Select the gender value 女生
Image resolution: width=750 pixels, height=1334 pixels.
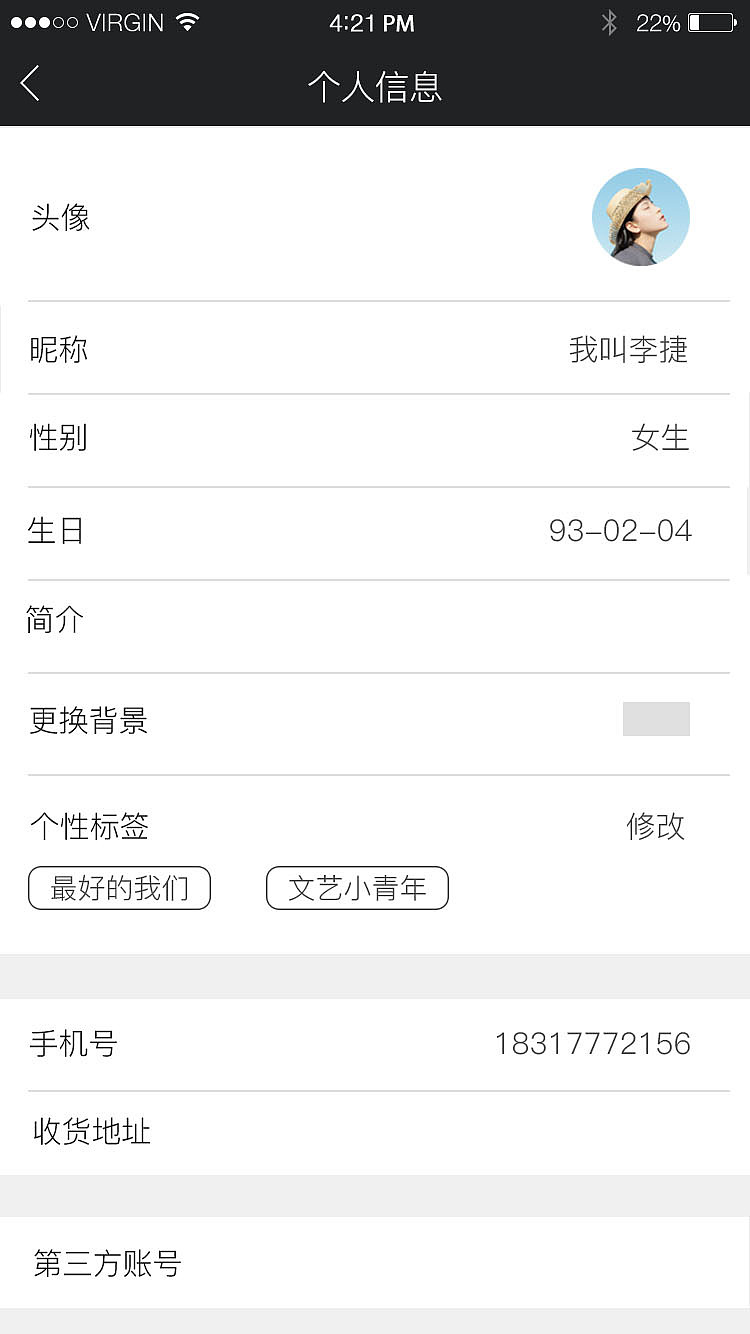click(x=661, y=438)
